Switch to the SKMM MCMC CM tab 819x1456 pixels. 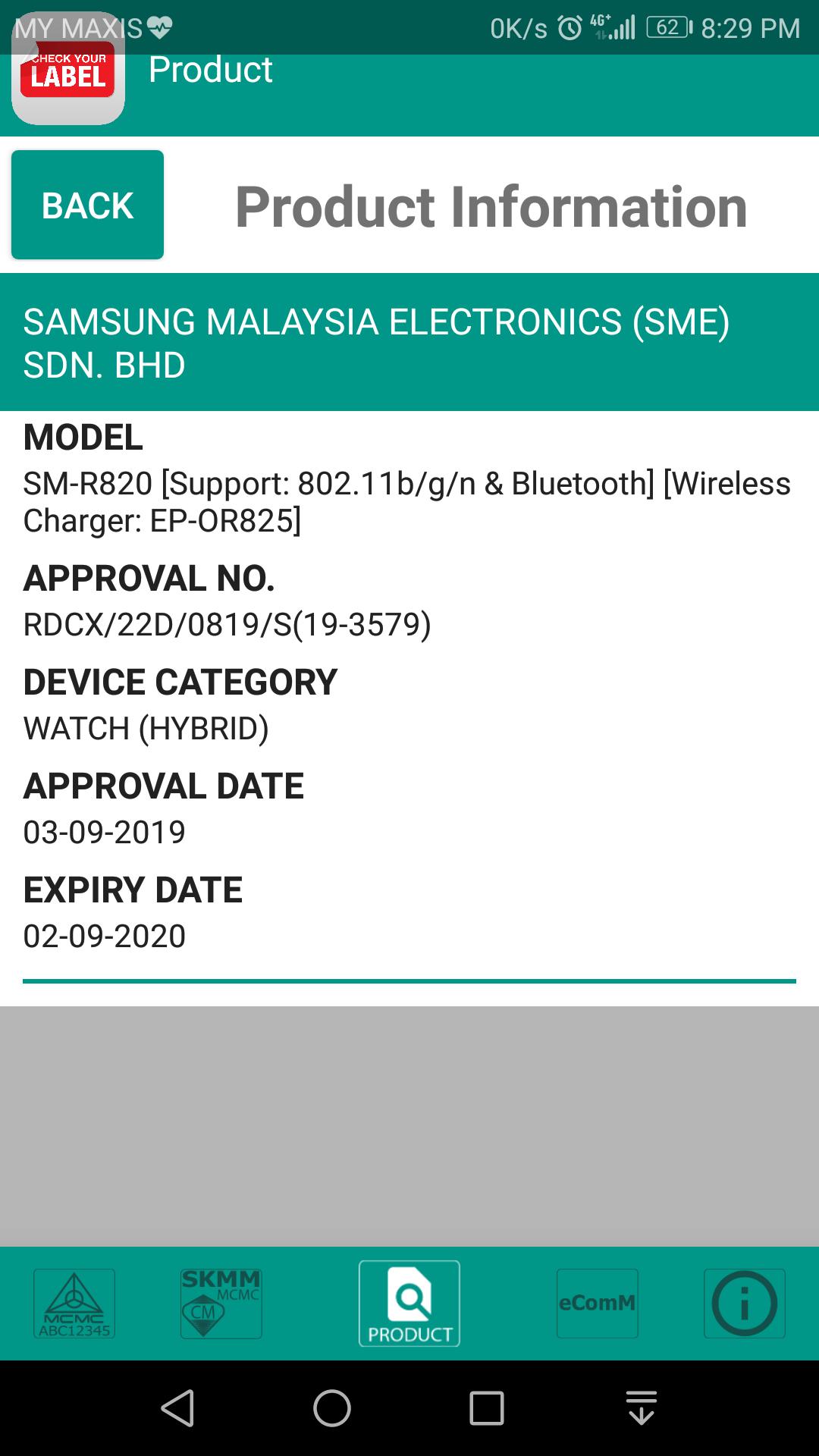(221, 1304)
